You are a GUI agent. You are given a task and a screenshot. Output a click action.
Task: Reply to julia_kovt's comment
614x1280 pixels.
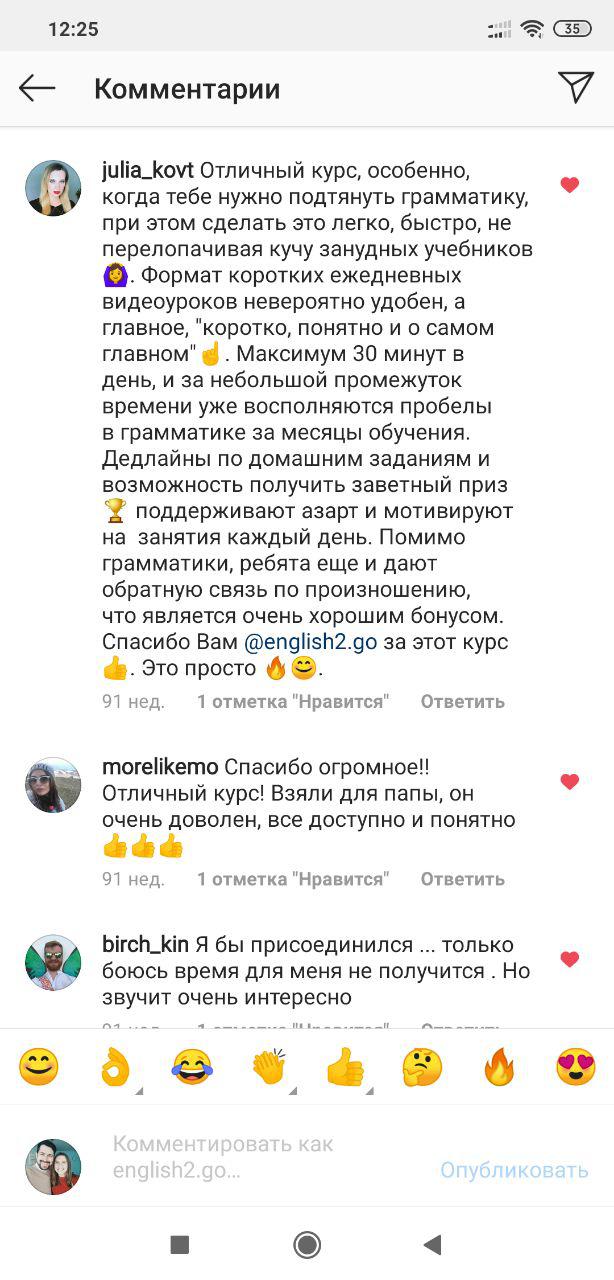[462, 701]
